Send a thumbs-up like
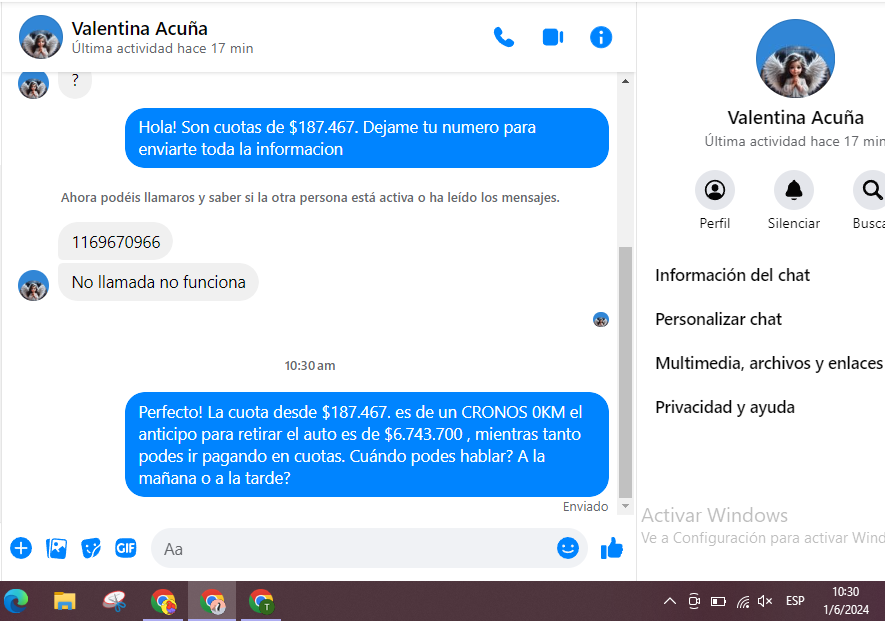This screenshot has width=885, height=621. pyautogui.click(x=611, y=548)
